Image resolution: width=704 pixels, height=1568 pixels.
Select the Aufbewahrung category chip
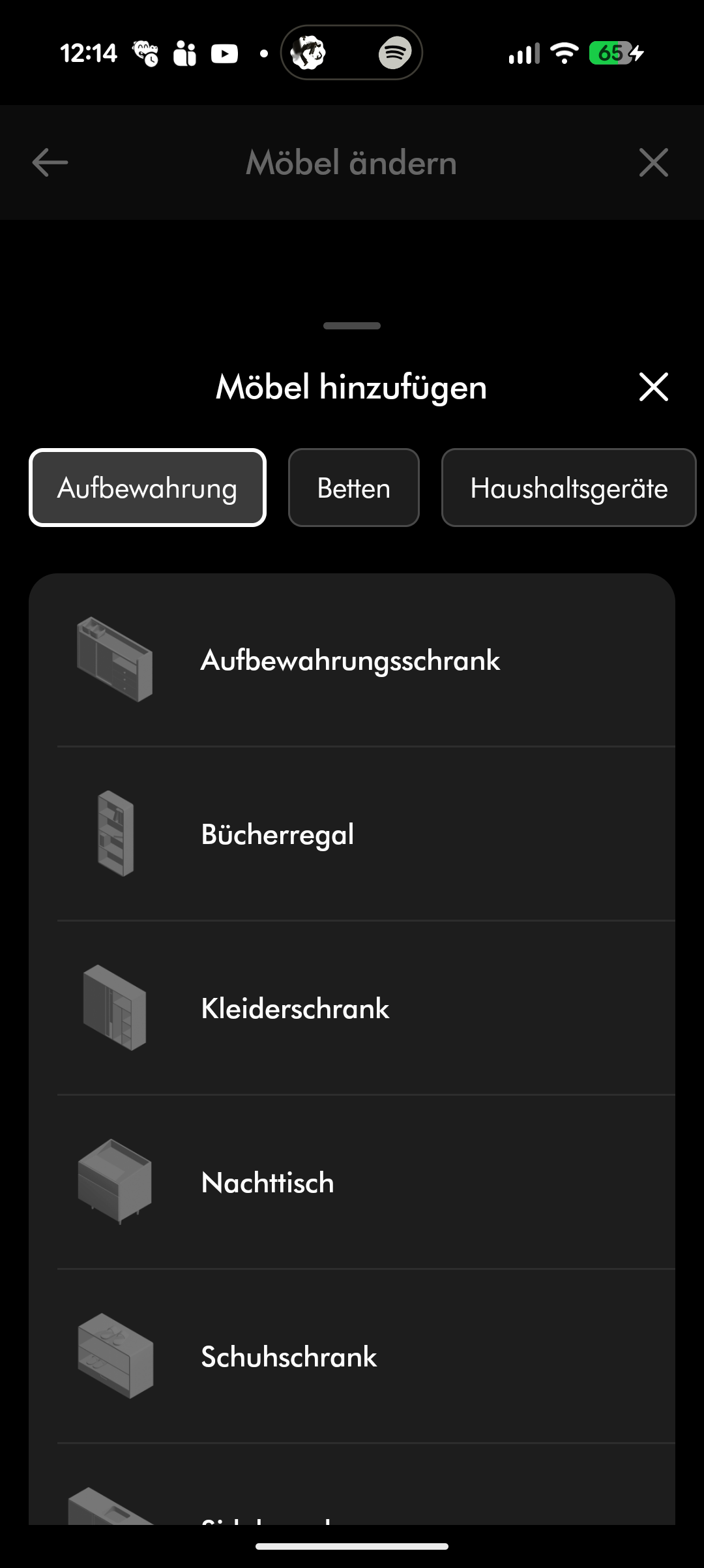coord(147,488)
